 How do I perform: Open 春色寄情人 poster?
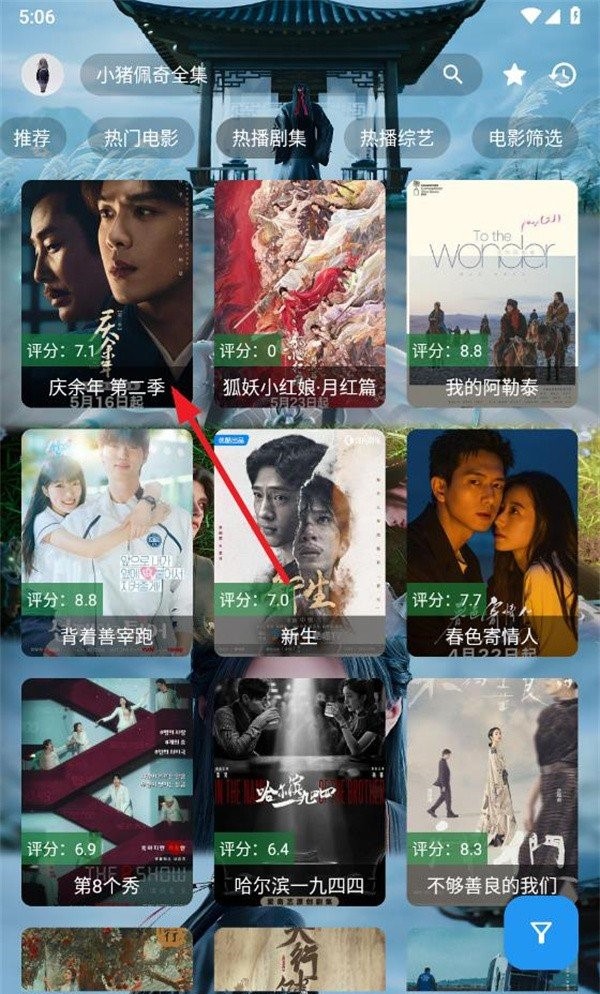pyautogui.click(x=492, y=541)
